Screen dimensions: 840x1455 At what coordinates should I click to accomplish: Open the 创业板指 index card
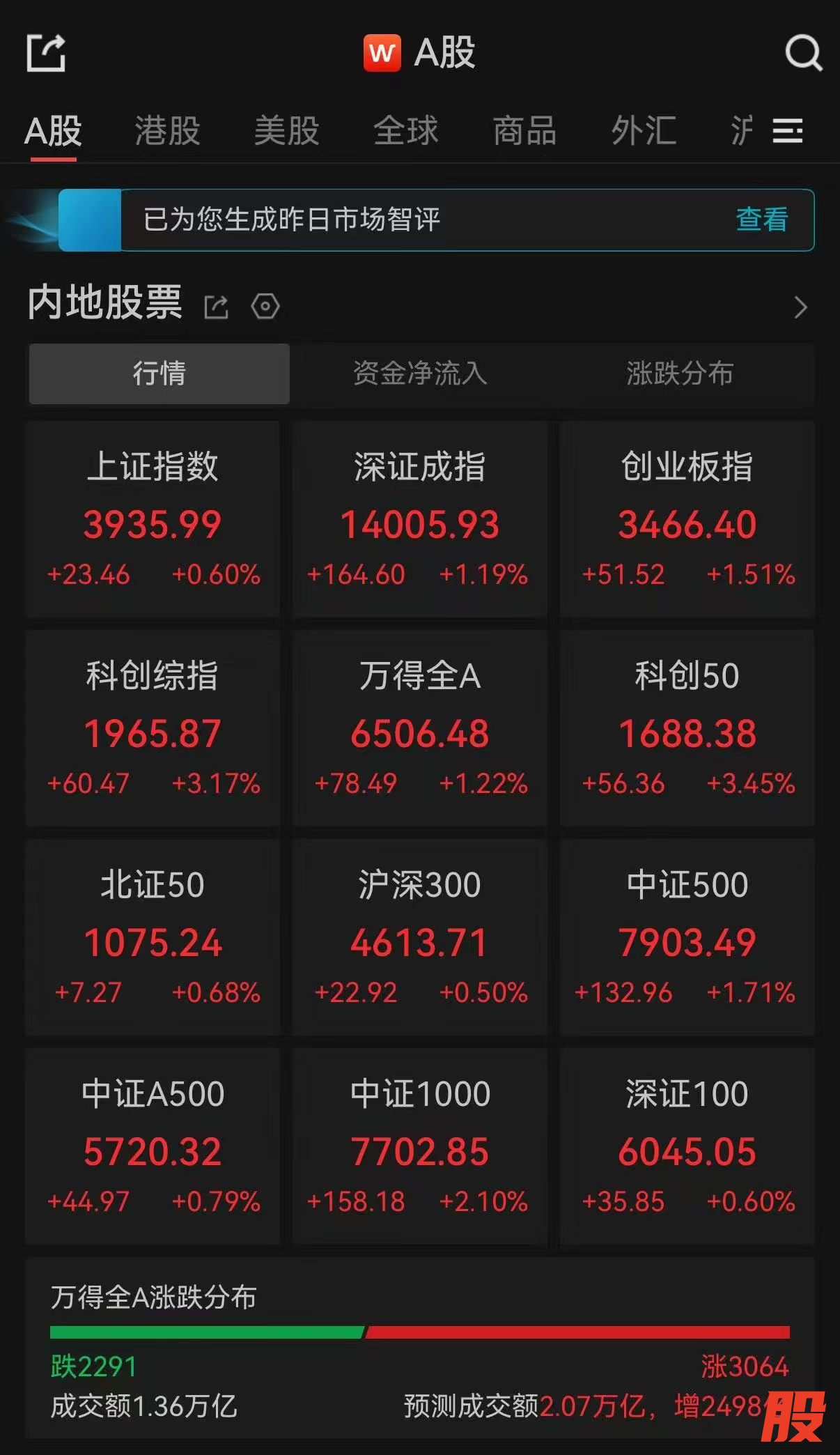[x=687, y=518]
